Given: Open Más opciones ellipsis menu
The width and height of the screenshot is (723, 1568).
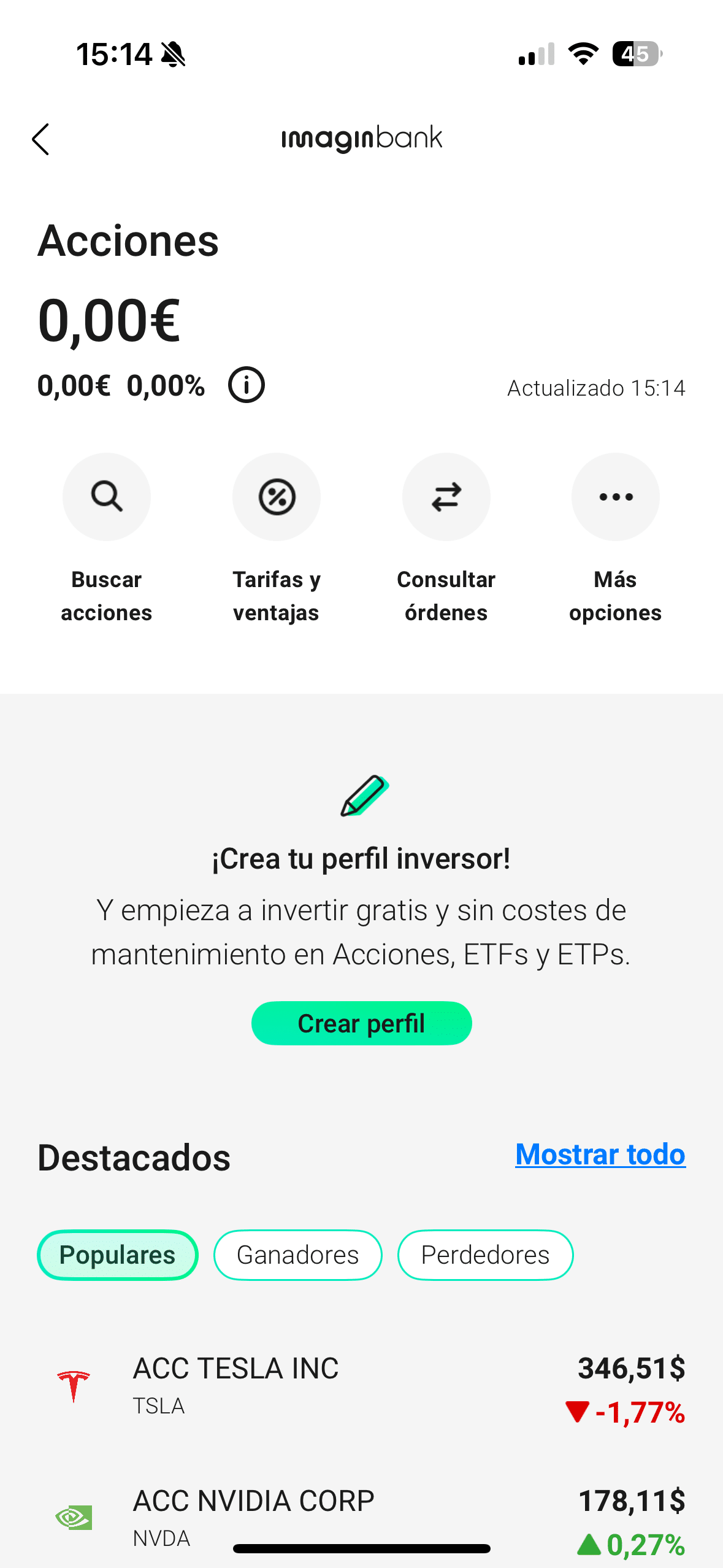Looking at the screenshot, I should [x=616, y=497].
